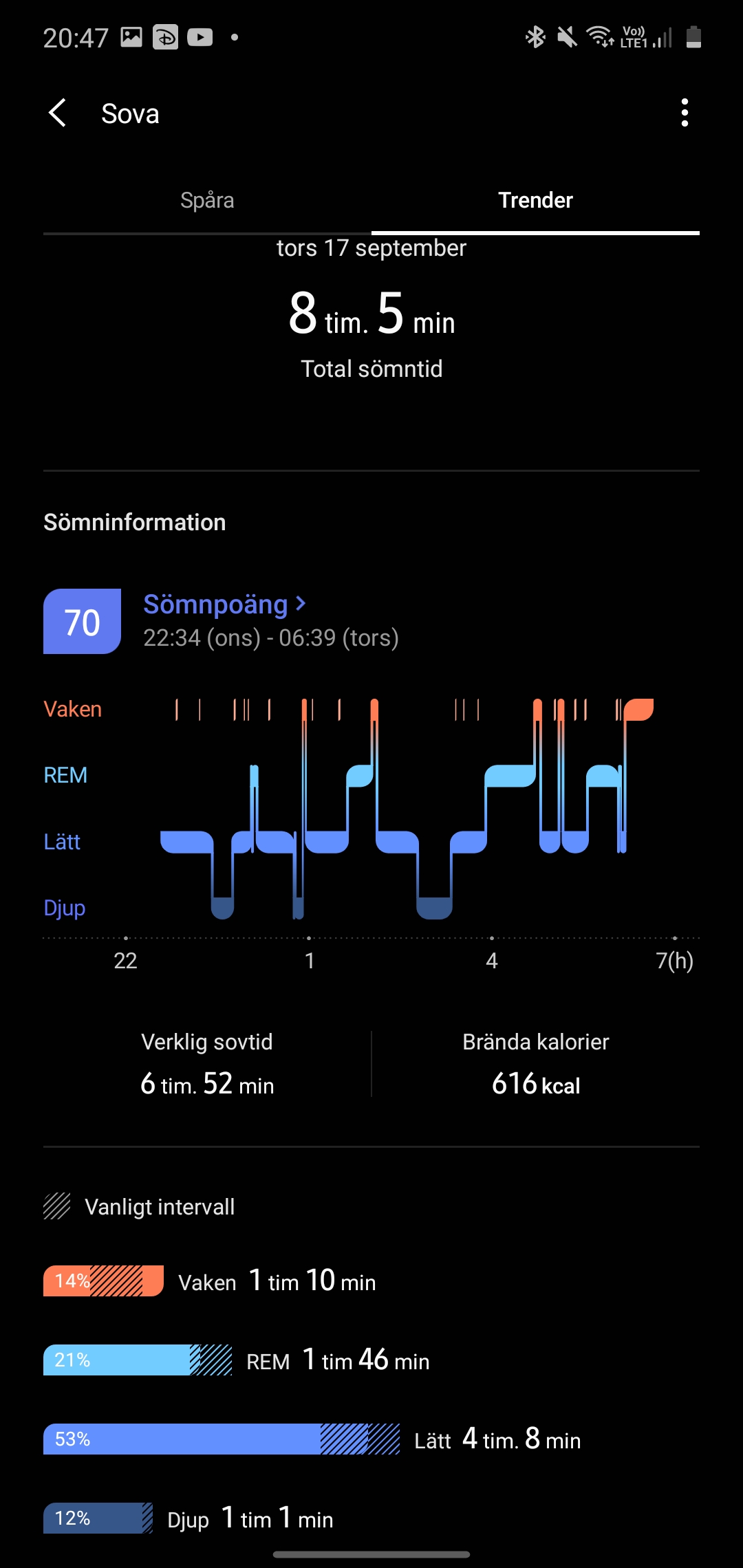743x1568 pixels.
Task: Select the Trender tab
Action: (535, 200)
